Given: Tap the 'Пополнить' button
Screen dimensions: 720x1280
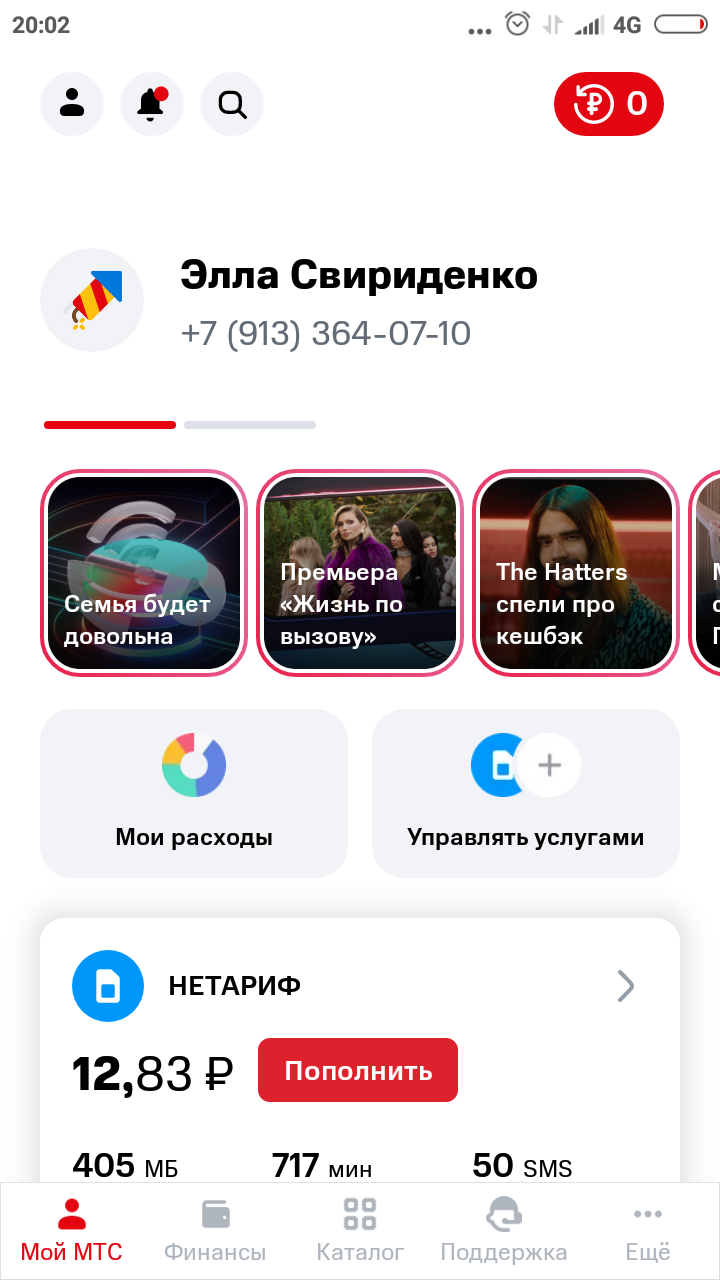Looking at the screenshot, I should click(358, 1070).
